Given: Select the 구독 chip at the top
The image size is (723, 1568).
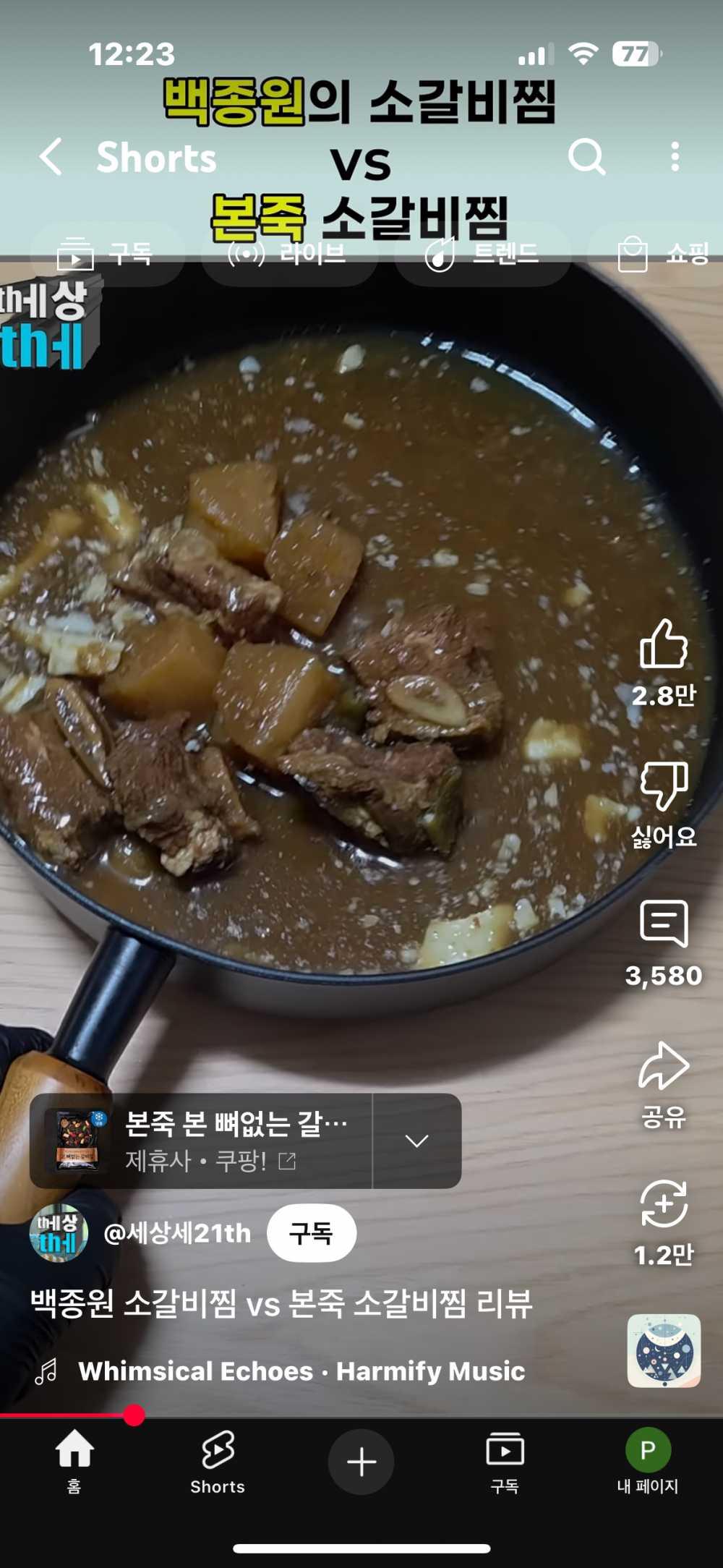Looking at the screenshot, I should tap(107, 254).
